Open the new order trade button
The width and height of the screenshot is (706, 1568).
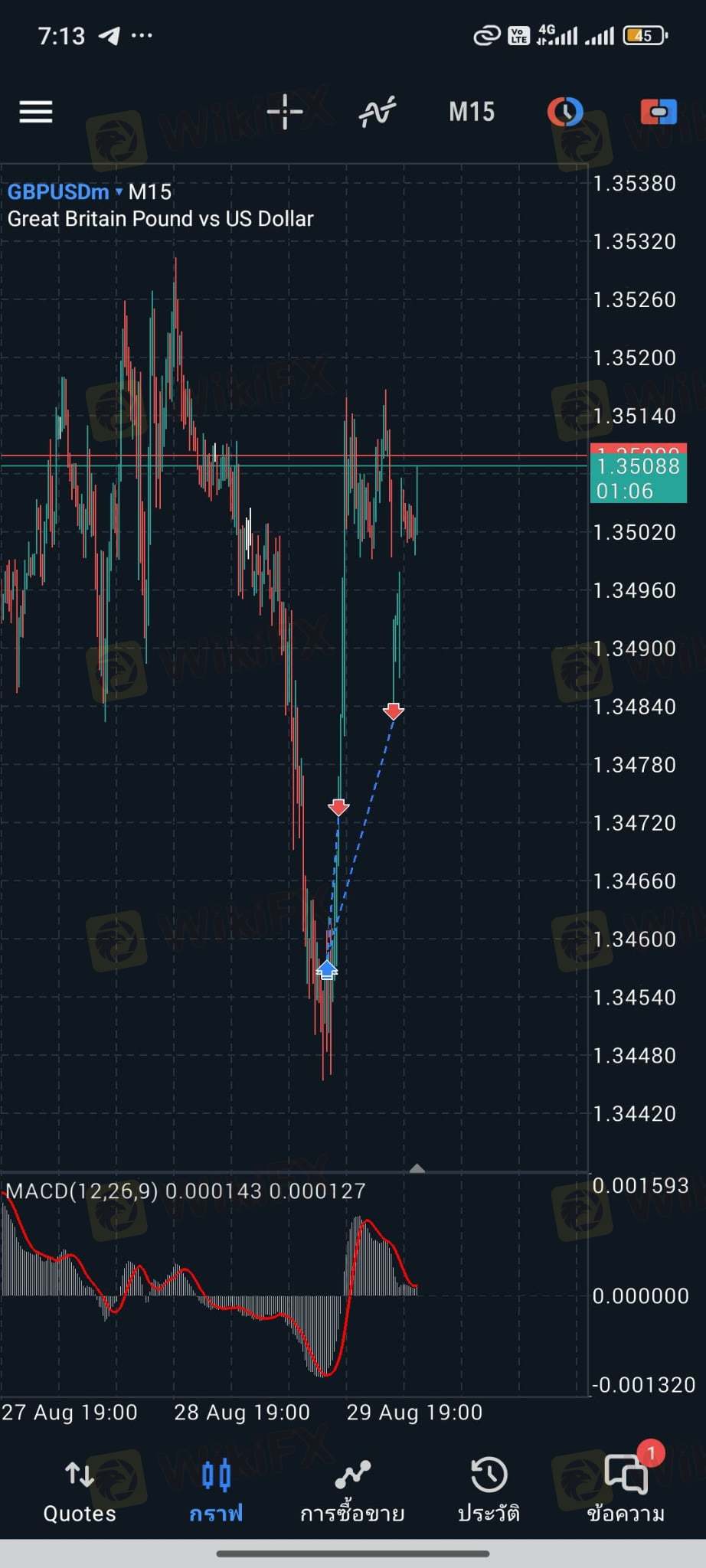[x=659, y=113]
